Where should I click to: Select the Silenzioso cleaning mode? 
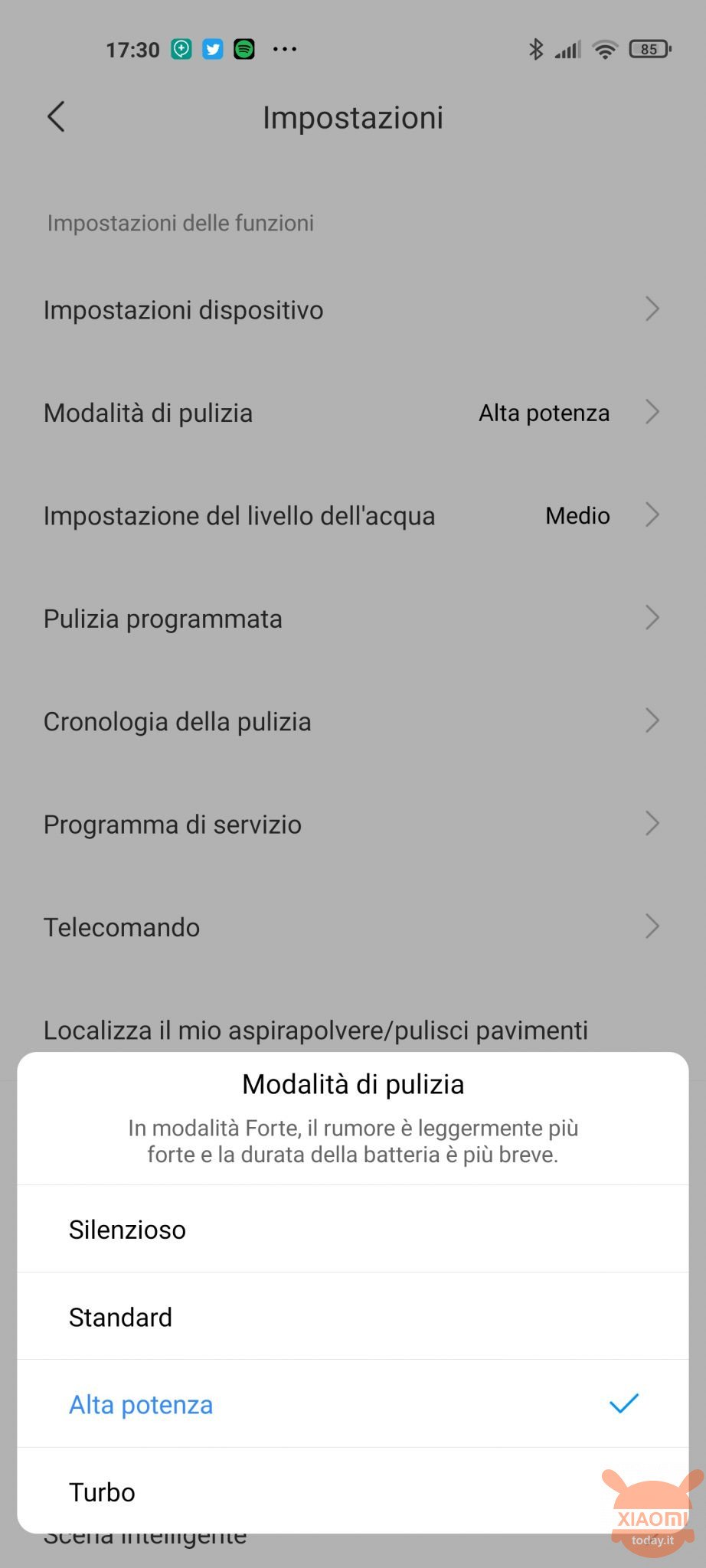coord(353,1229)
